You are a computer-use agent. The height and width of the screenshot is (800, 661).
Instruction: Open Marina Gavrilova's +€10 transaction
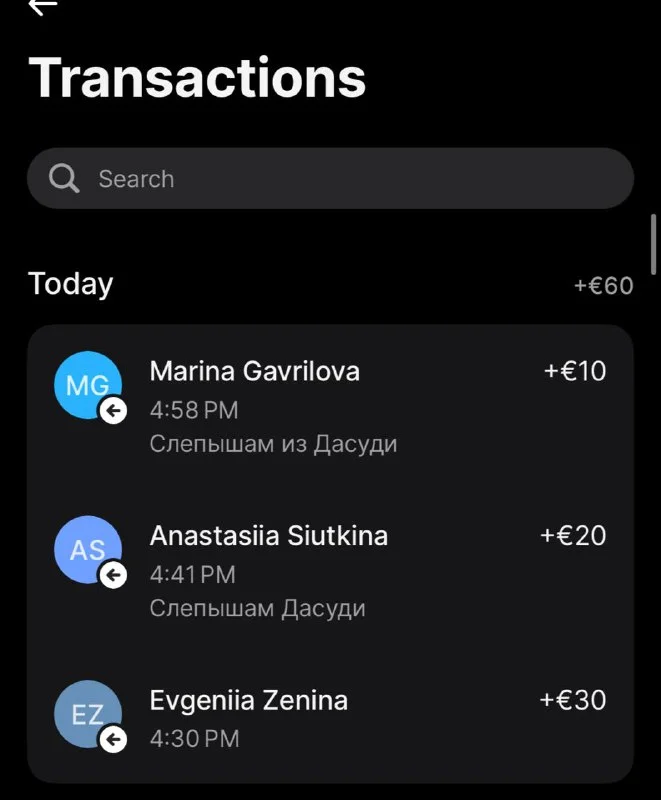click(330, 406)
